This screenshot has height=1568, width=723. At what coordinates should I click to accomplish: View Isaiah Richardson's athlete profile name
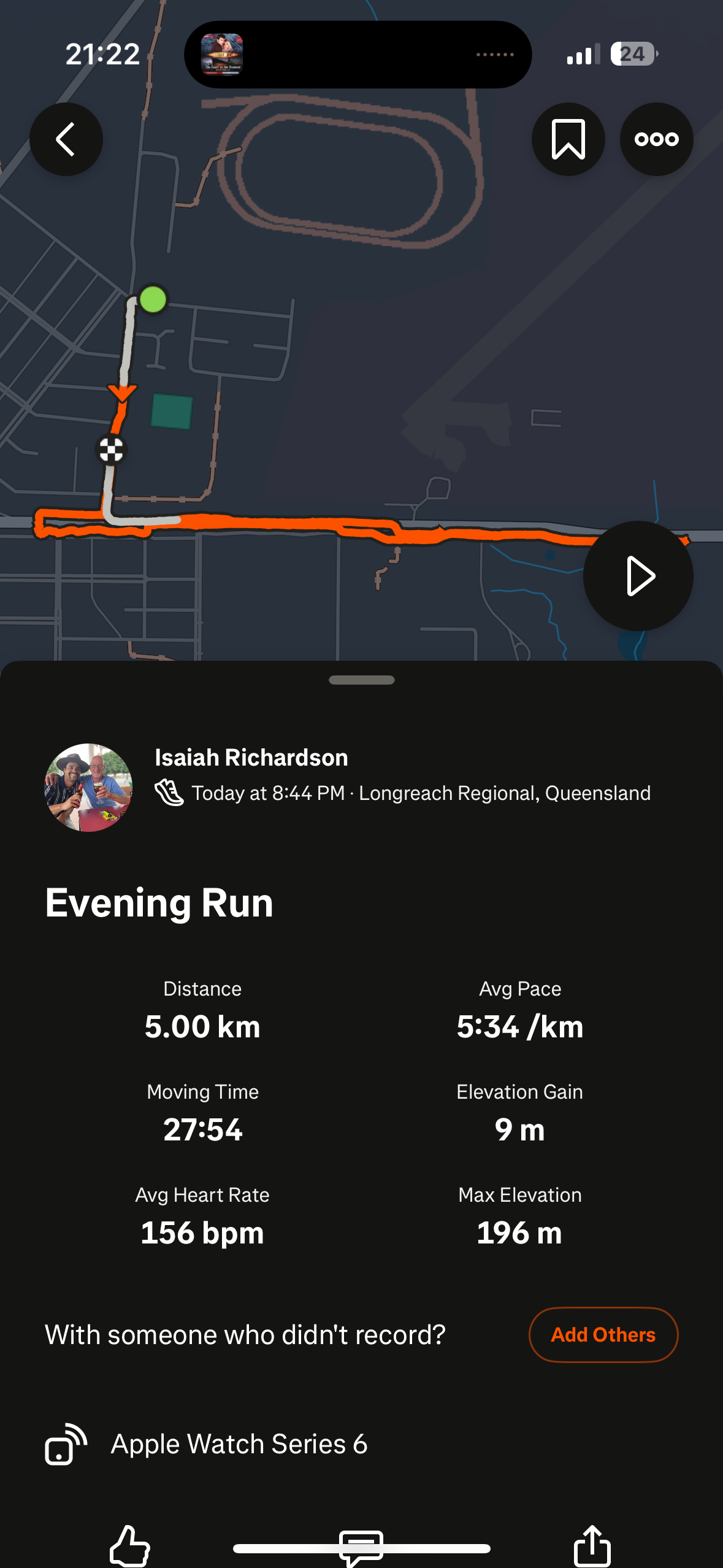coord(251,758)
